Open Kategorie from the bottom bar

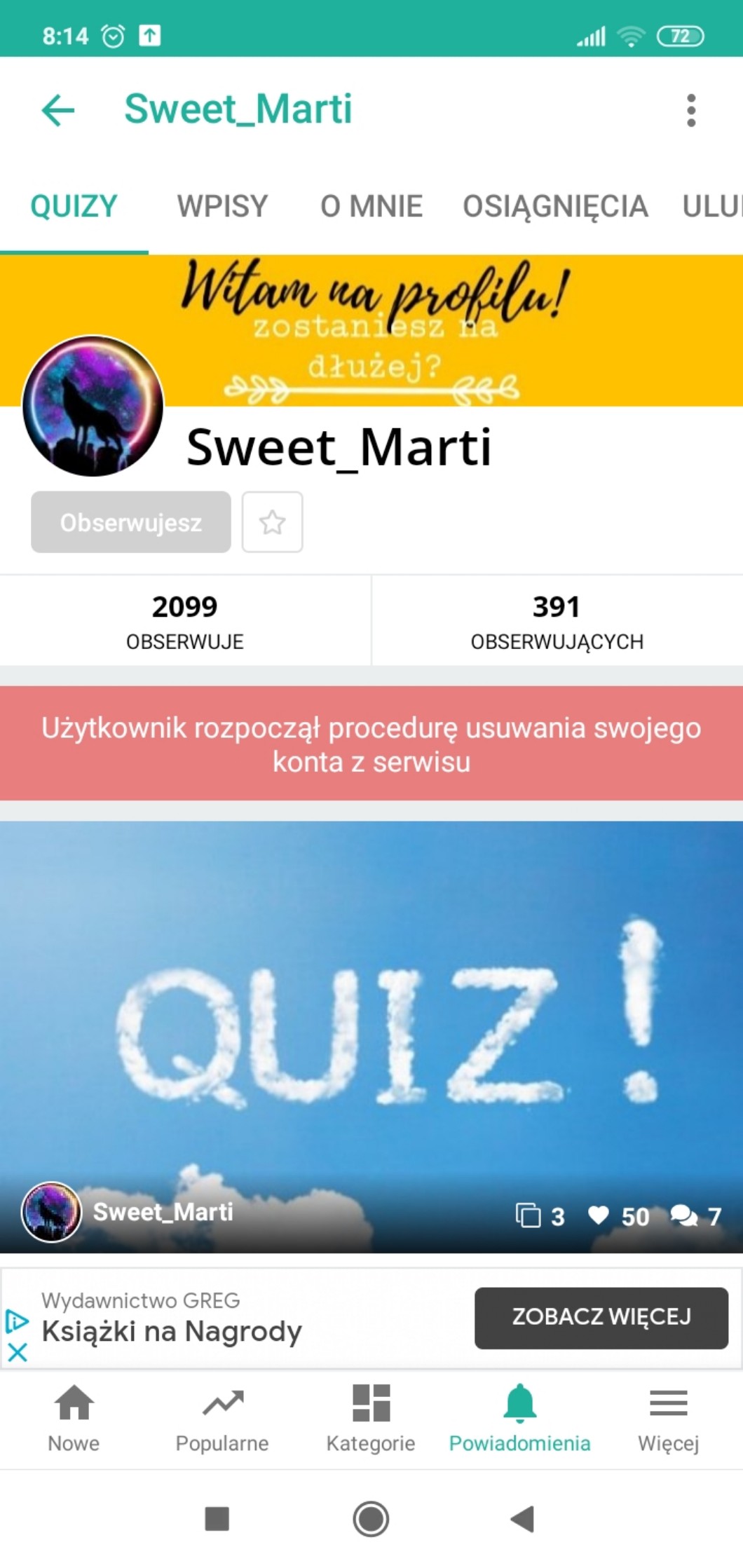[x=371, y=1417]
